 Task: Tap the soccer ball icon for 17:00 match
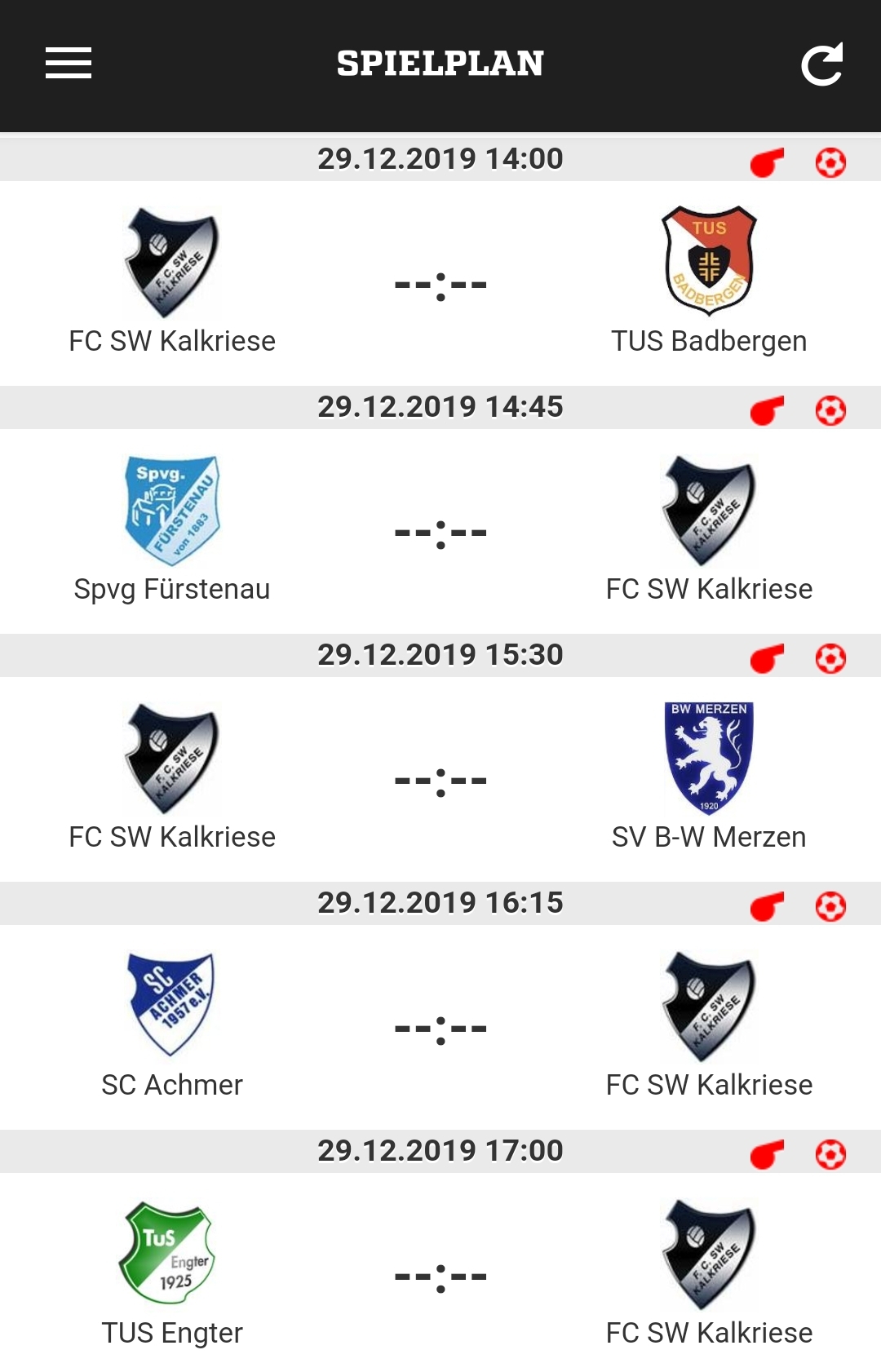tap(830, 1154)
